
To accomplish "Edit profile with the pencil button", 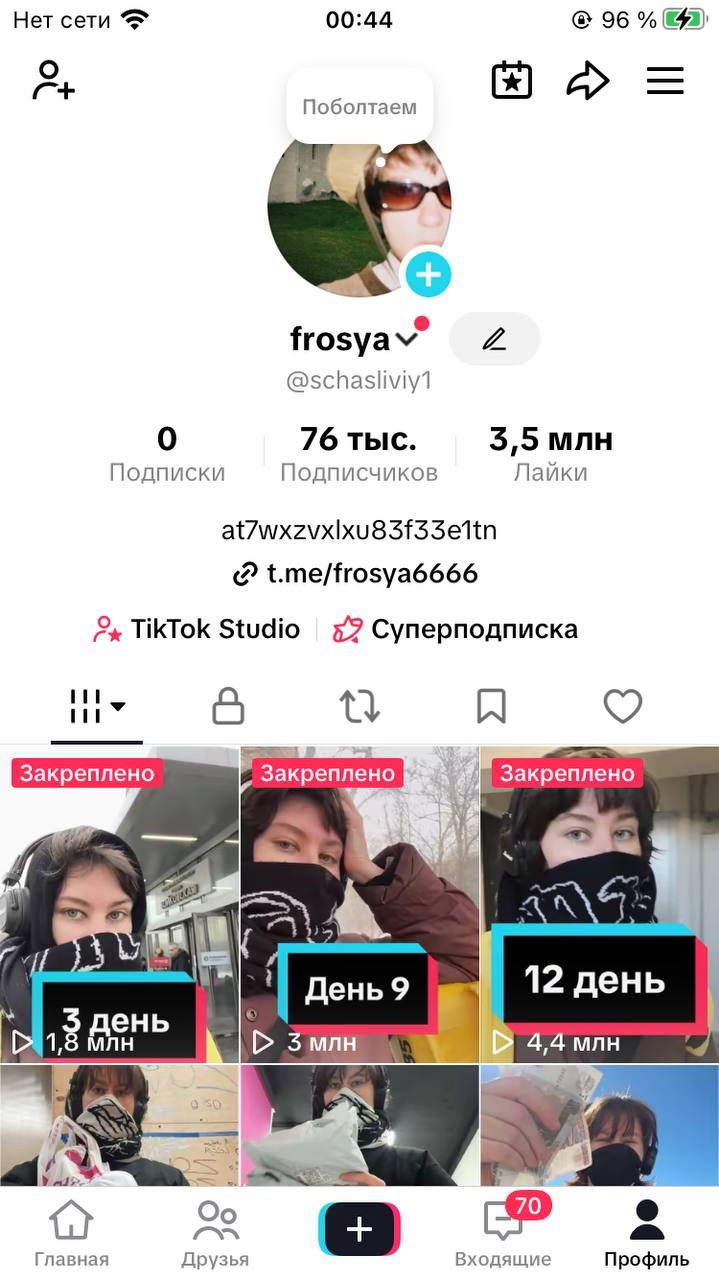I will coord(494,339).
